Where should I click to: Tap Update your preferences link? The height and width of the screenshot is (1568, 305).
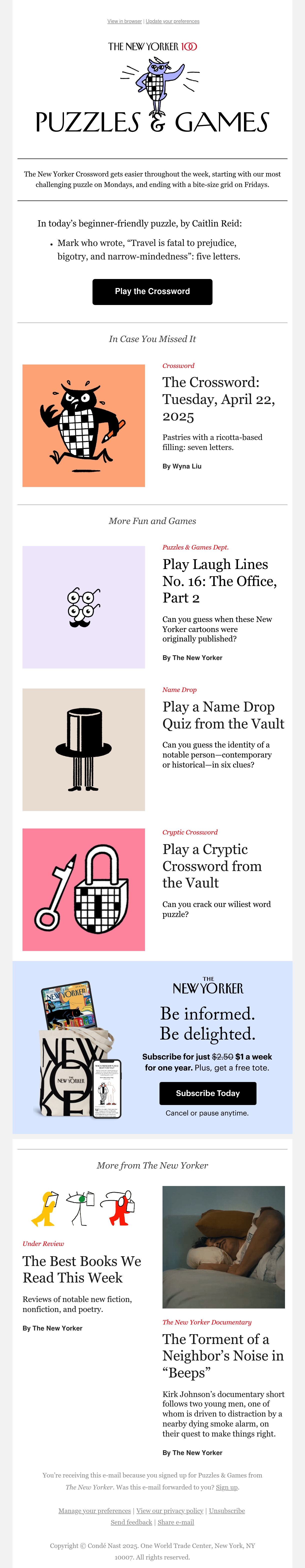(172, 21)
